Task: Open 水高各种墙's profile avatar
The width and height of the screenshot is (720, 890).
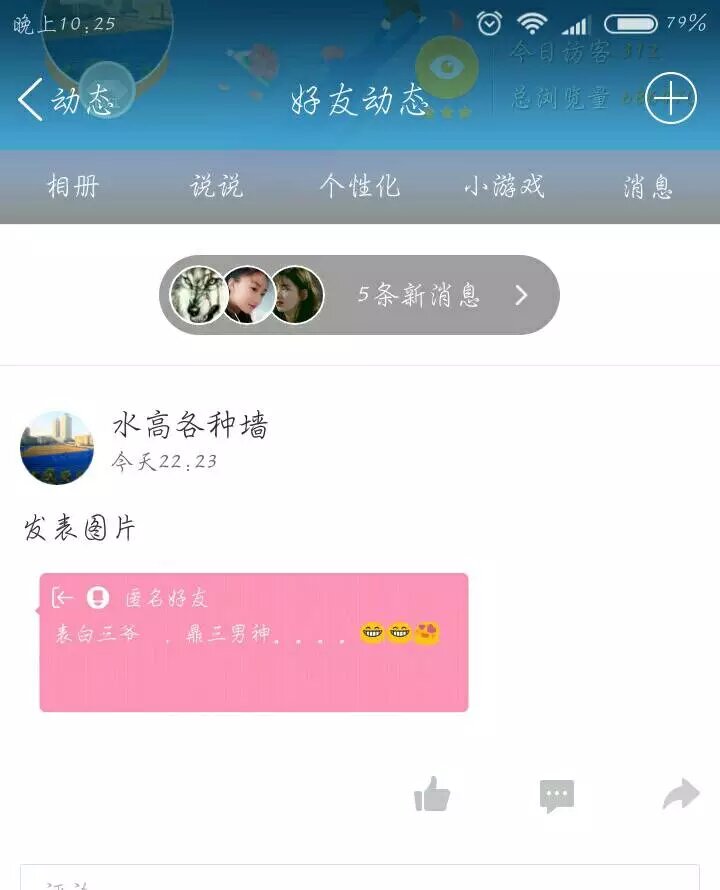Action: click(57, 447)
